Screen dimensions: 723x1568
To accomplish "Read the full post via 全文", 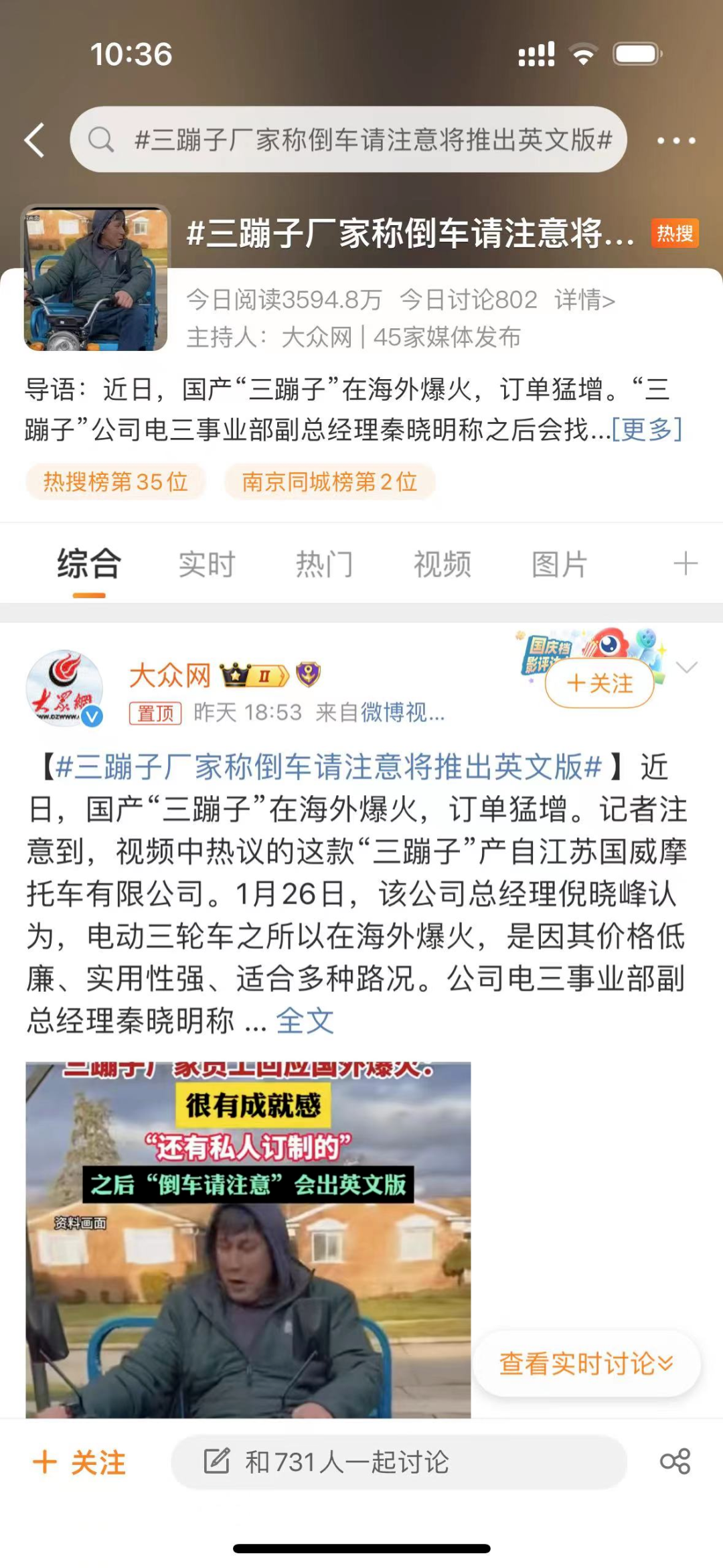I will pos(305,1021).
